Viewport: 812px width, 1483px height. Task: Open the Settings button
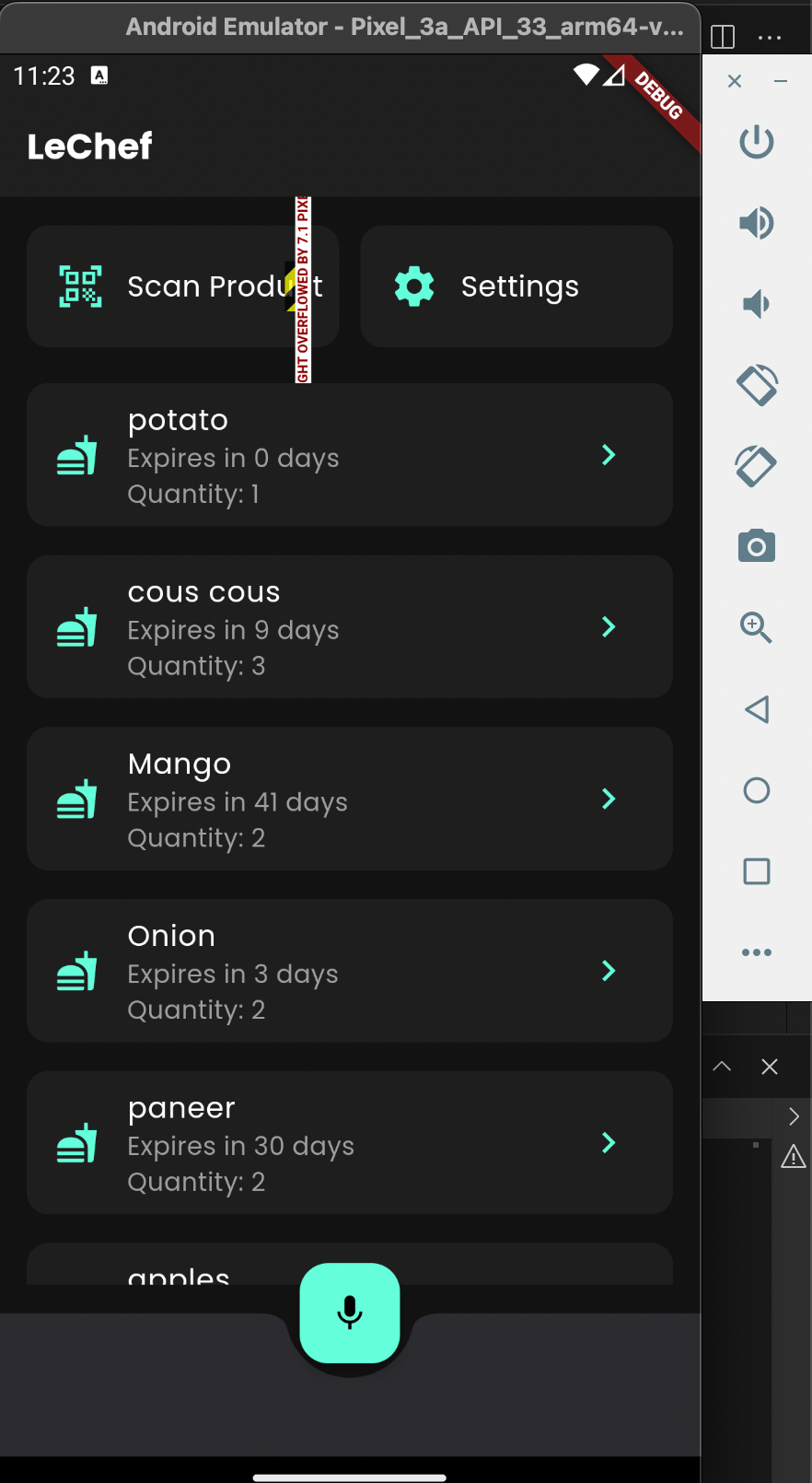(x=516, y=286)
